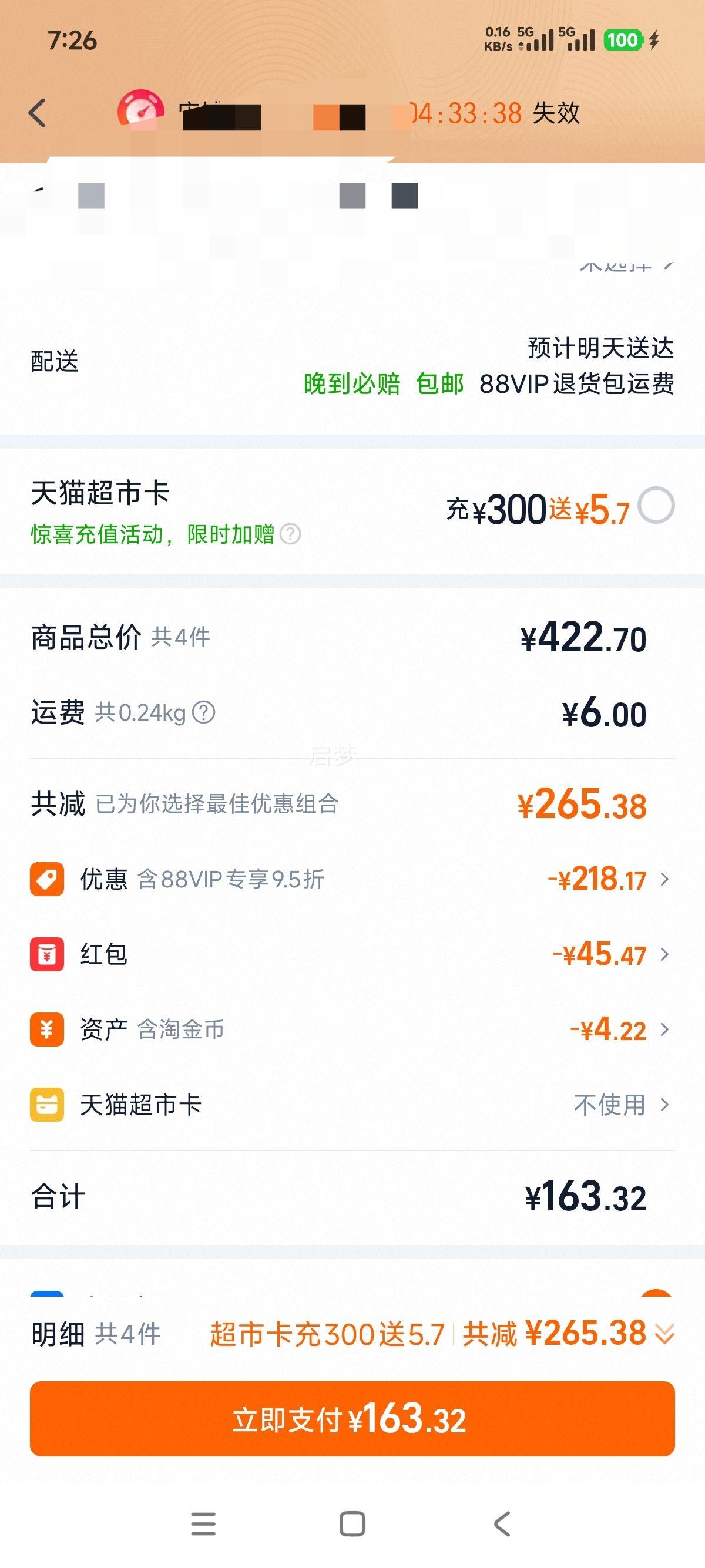The image size is (705, 1568).
Task: Tap the back arrow at top left
Action: pyautogui.click(x=38, y=113)
